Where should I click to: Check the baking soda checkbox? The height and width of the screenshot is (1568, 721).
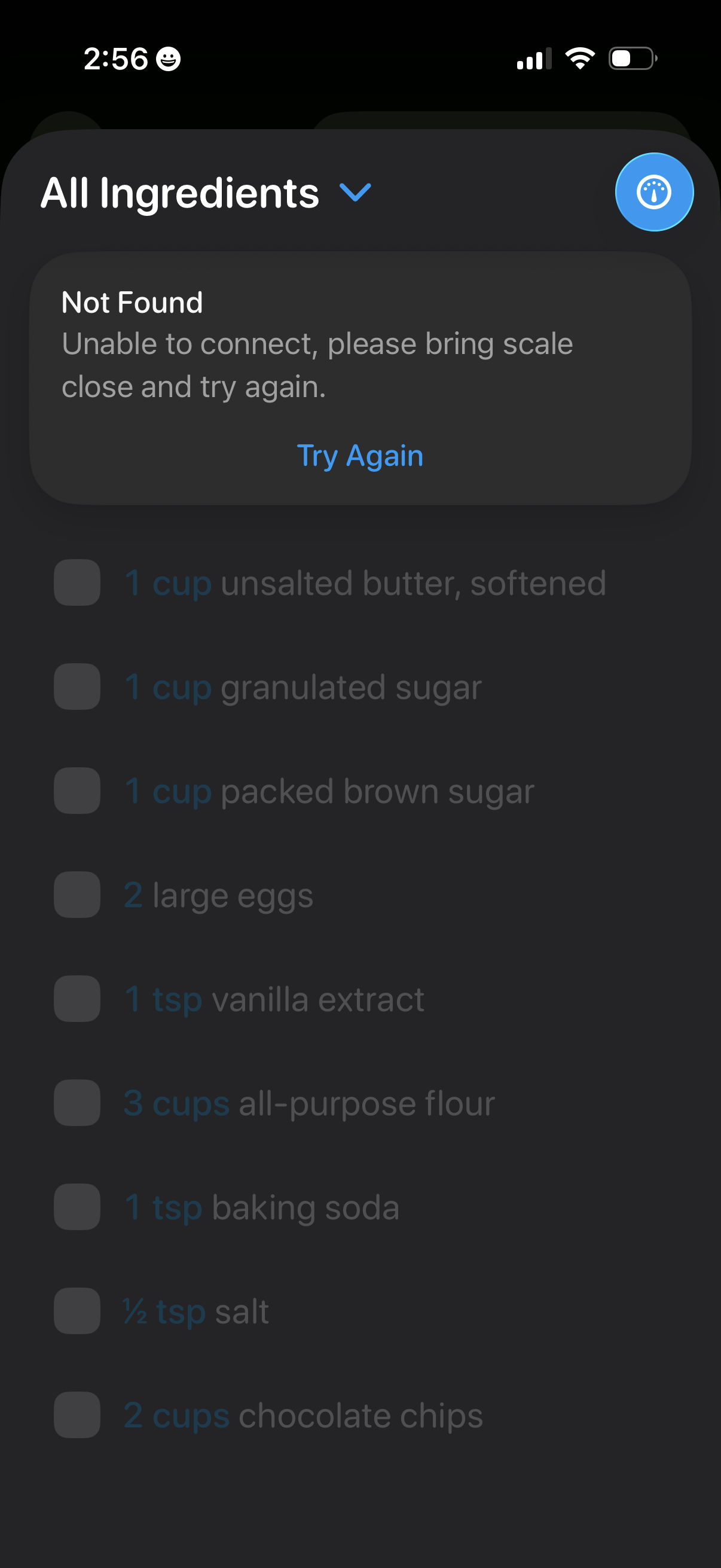point(77,1207)
